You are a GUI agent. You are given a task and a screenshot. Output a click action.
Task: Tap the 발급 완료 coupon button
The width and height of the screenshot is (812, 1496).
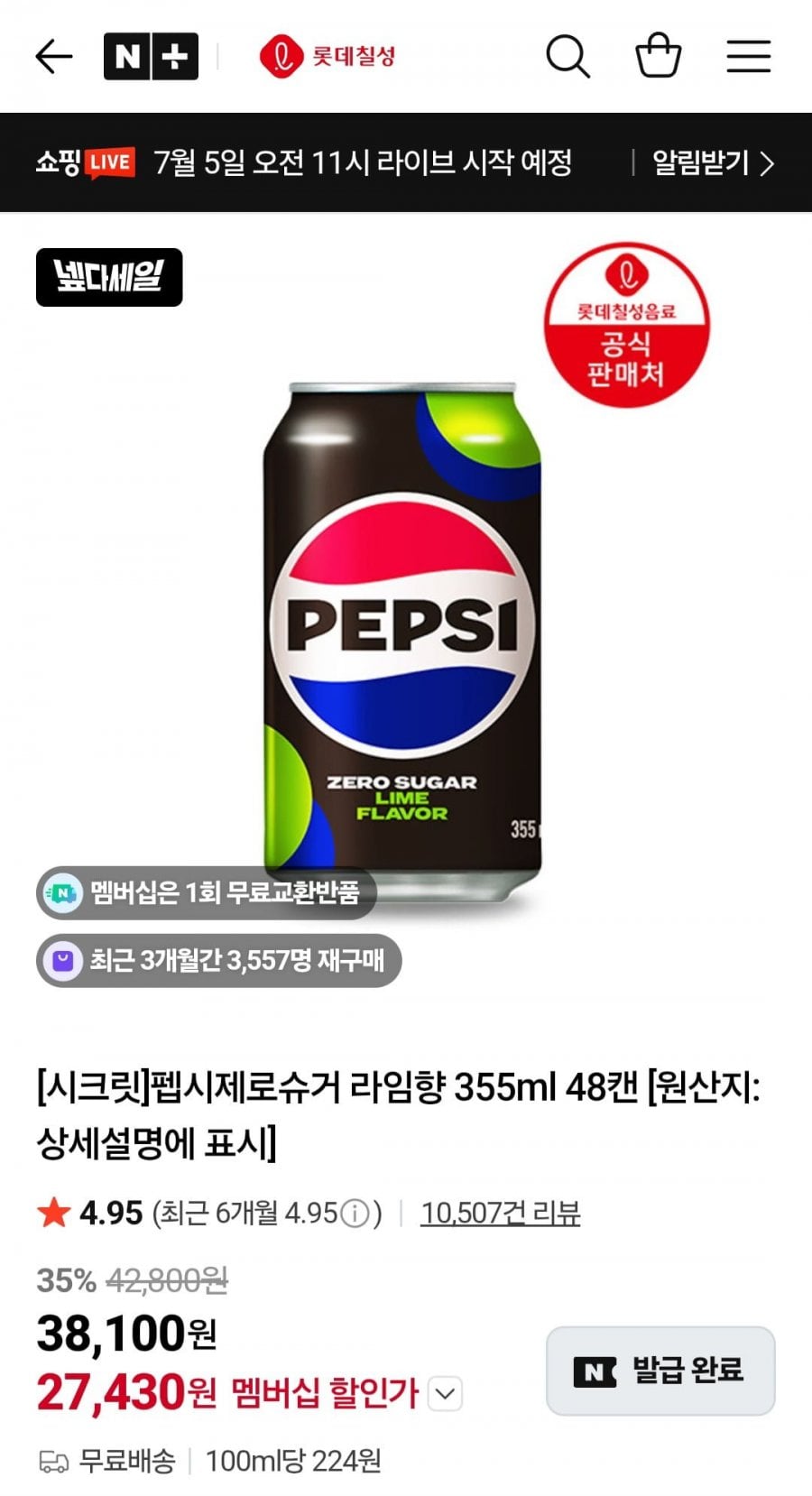660,1371
